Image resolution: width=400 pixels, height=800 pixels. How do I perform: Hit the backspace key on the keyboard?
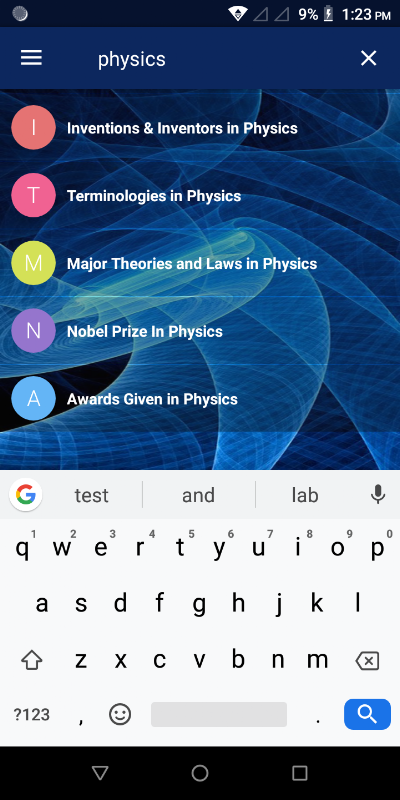[x=367, y=661]
